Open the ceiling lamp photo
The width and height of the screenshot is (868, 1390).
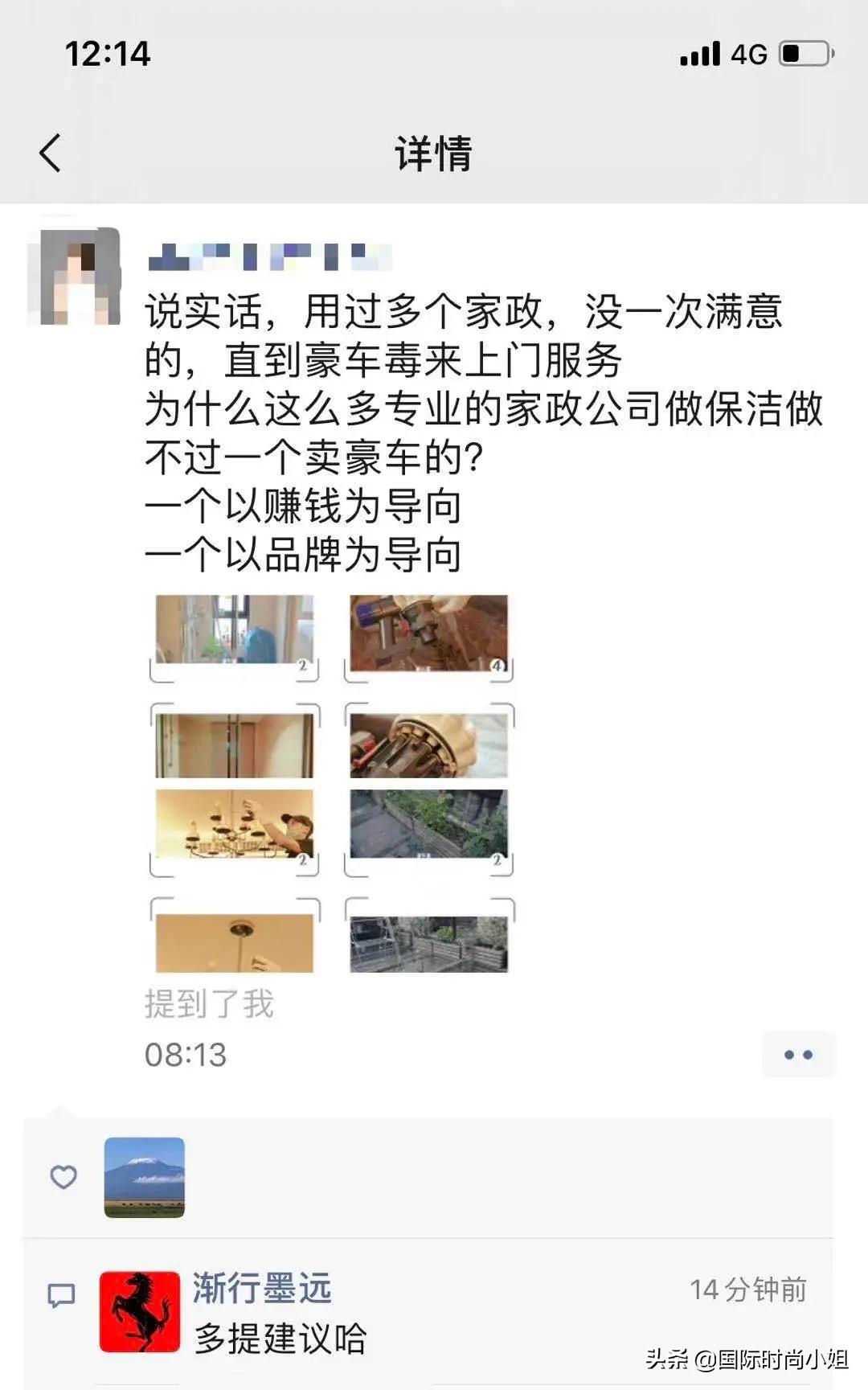(233, 937)
